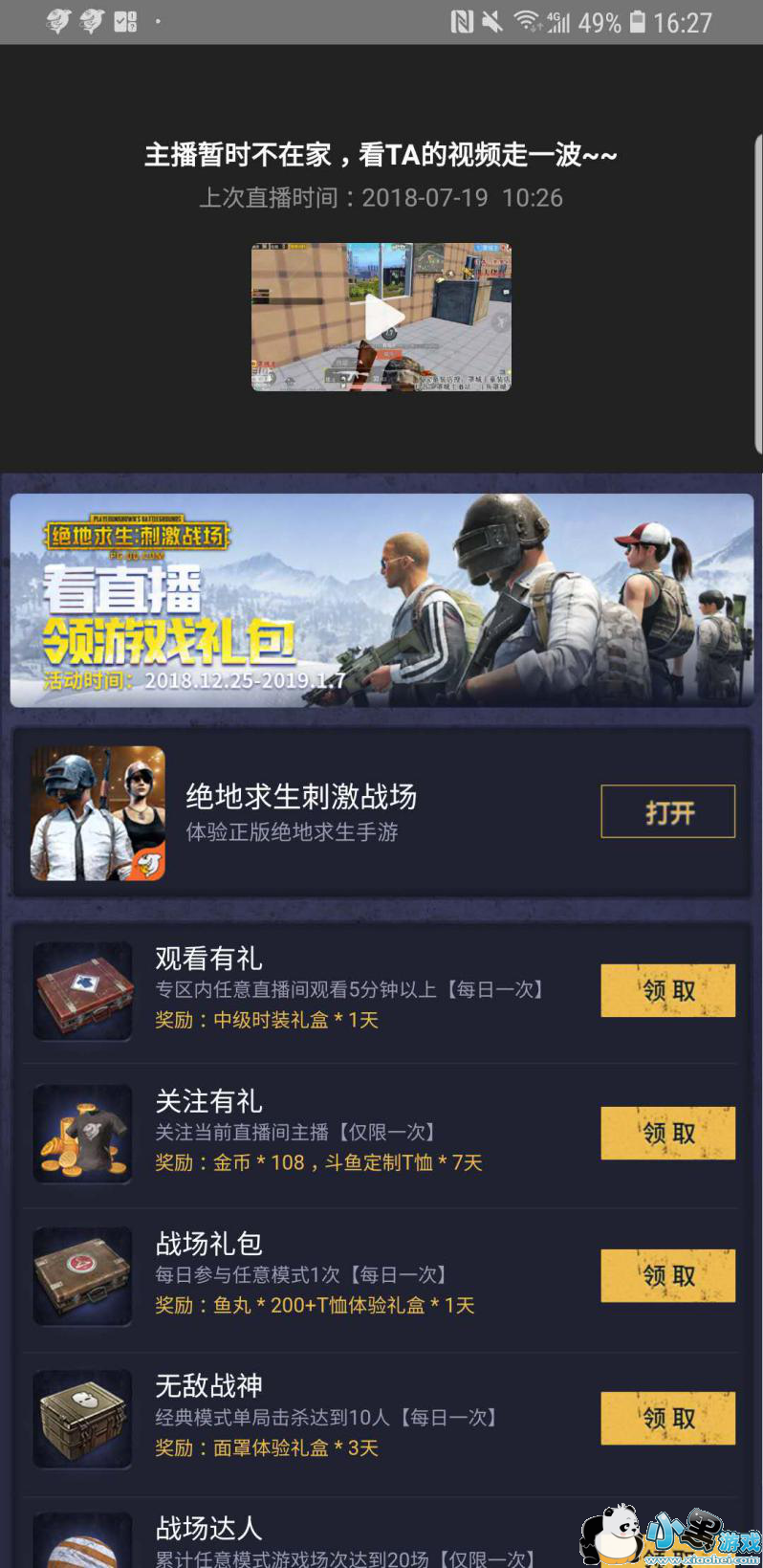This screenshot has width=763, height=1568.
Task: Claim the 战场礼包 reward
Action: [x=667, y=1275]
